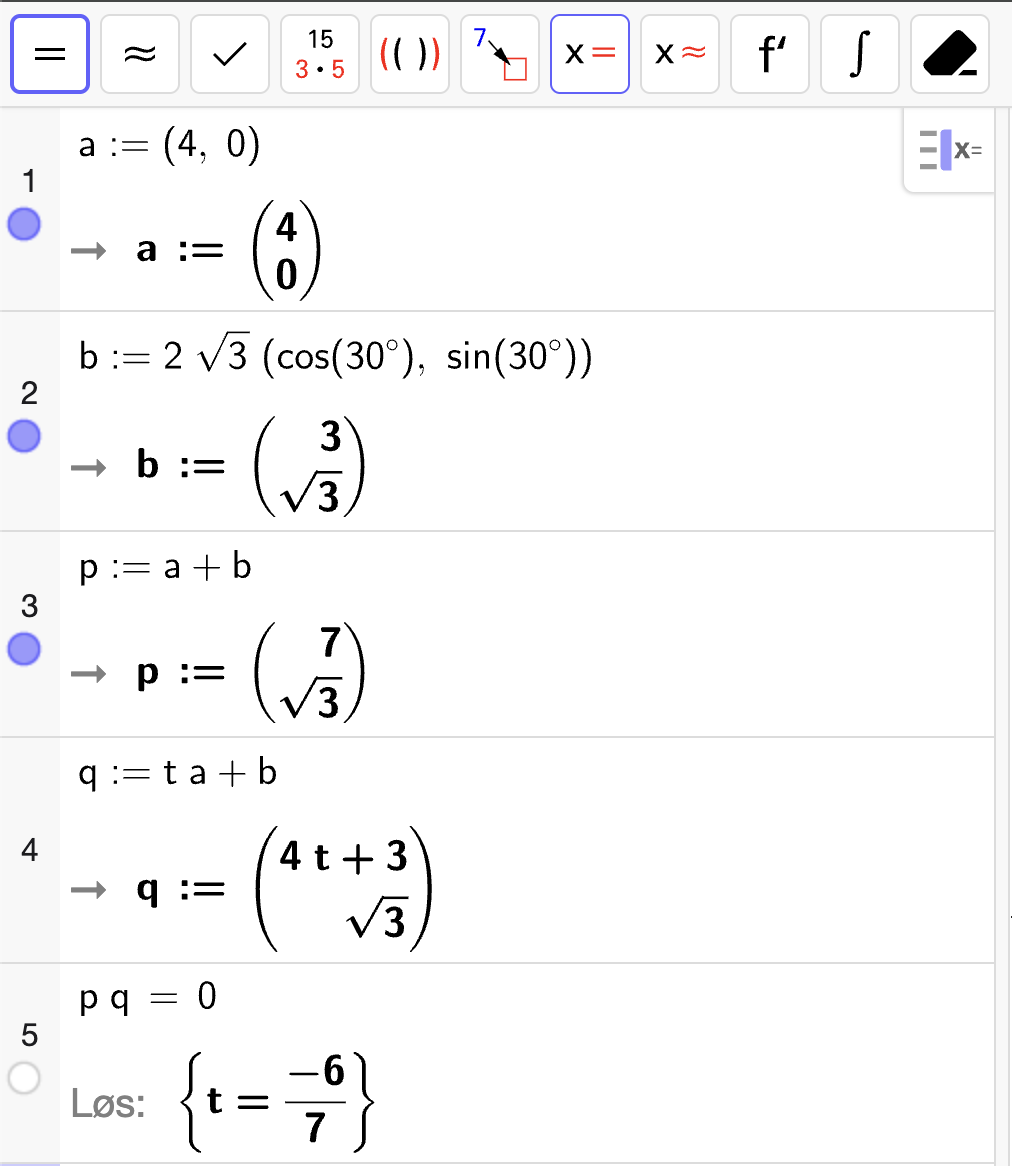Viewport: 1012px width, 1166px height.
Task: Edit the equation p q = 0
Action: (148, 998)
